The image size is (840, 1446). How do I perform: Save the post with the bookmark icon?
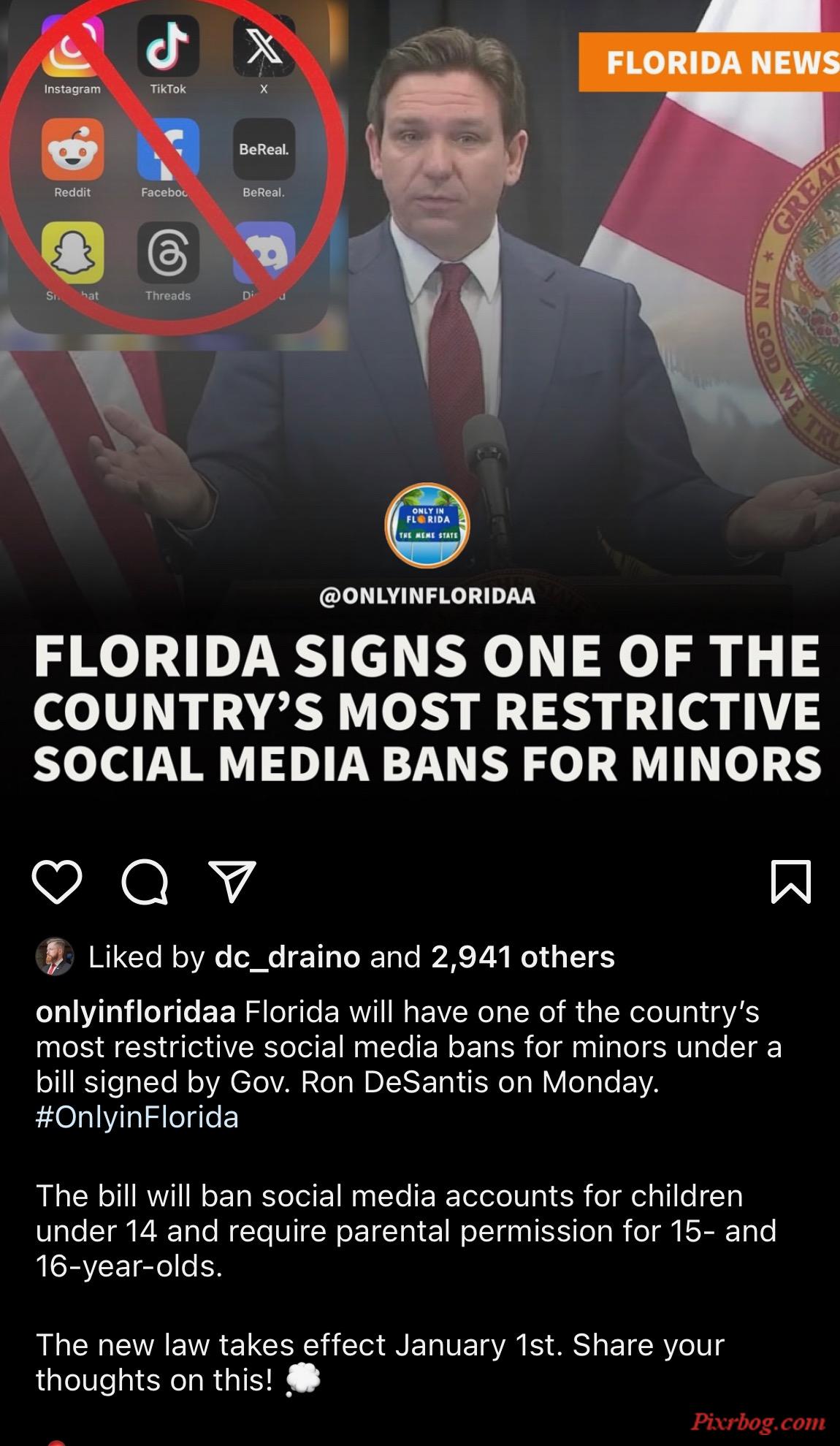791,882
